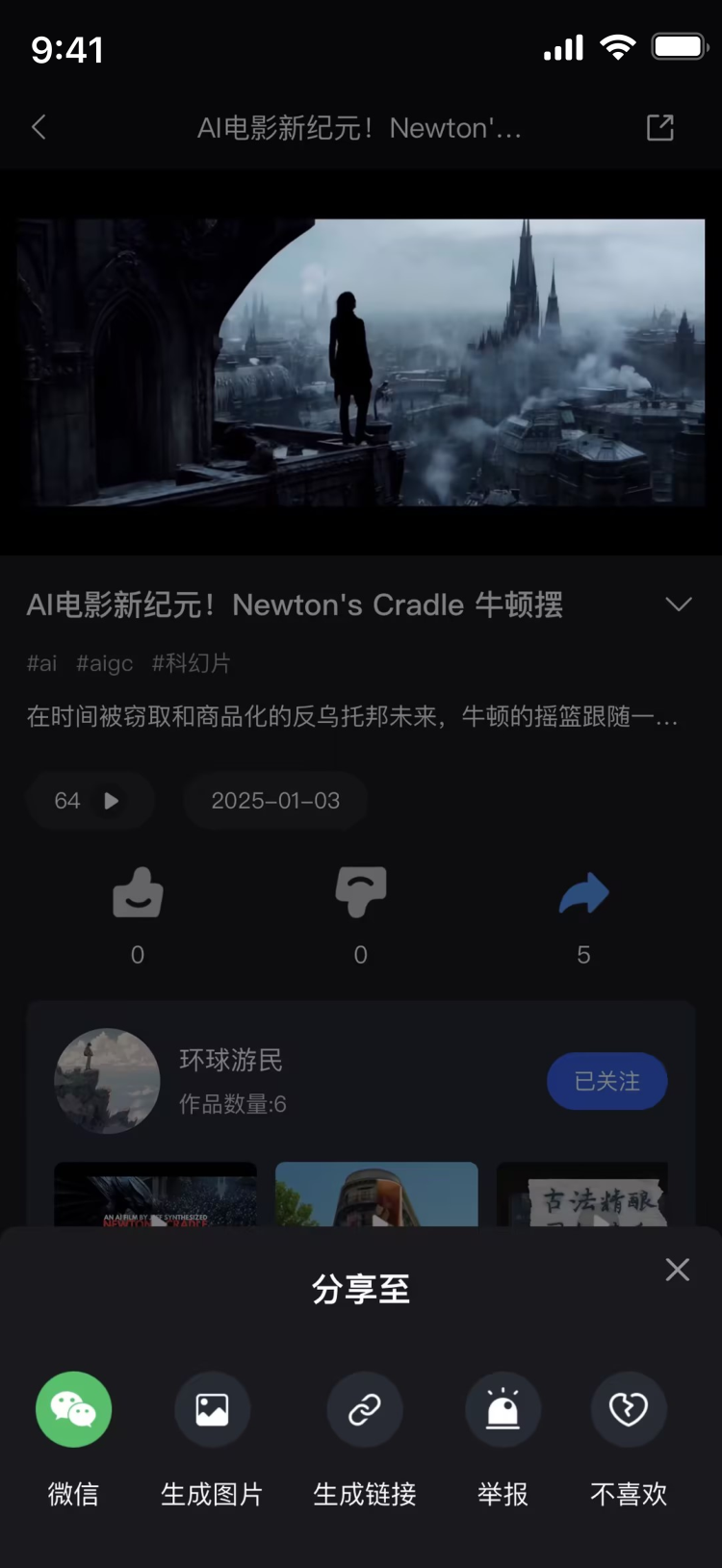Image resolution: width=722 pixels, height=1568 pixels.
Task: Close the share sheet with the X
Action: click(678, 1270)
